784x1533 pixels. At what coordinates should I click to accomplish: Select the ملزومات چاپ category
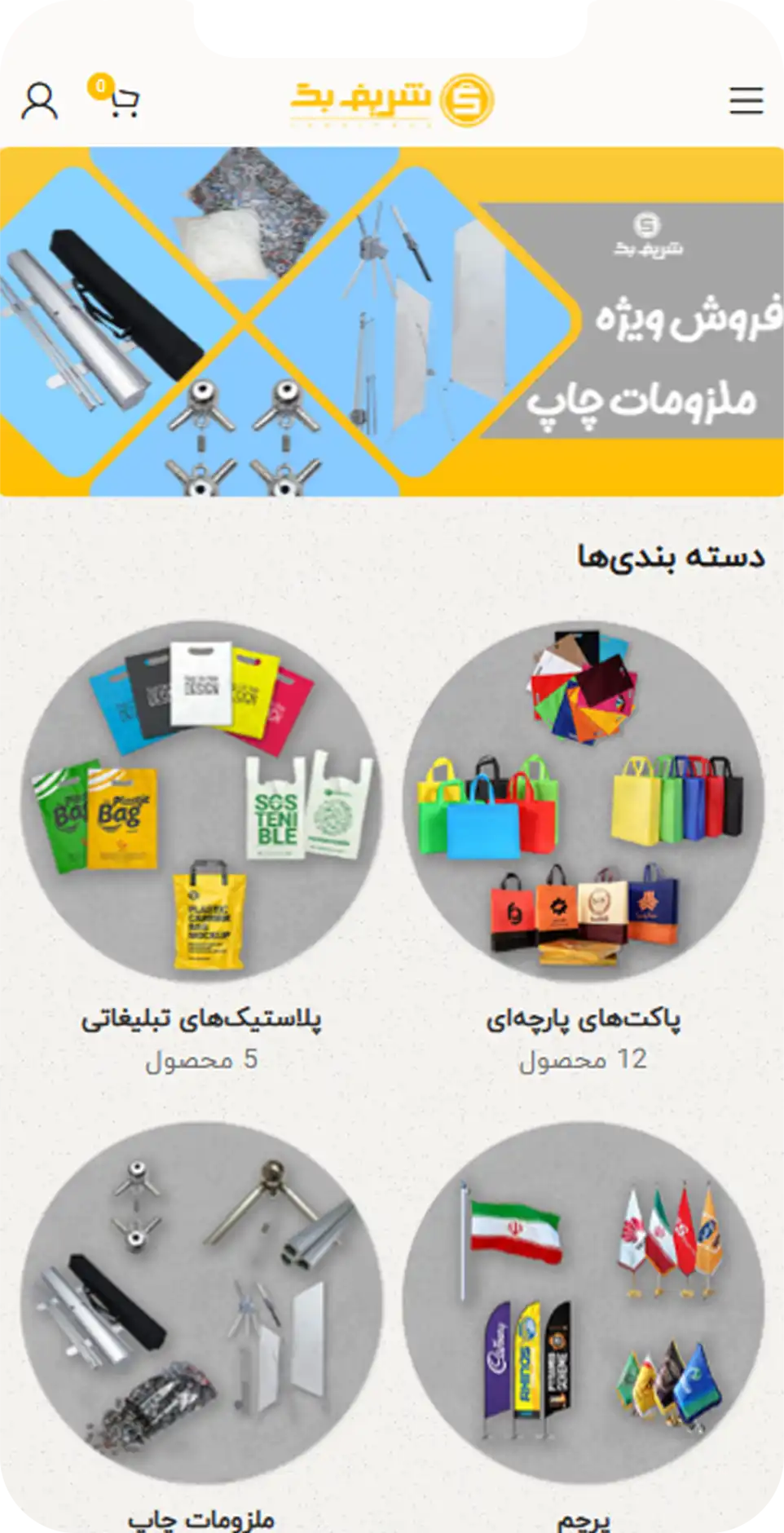(x=201, y=1325)
